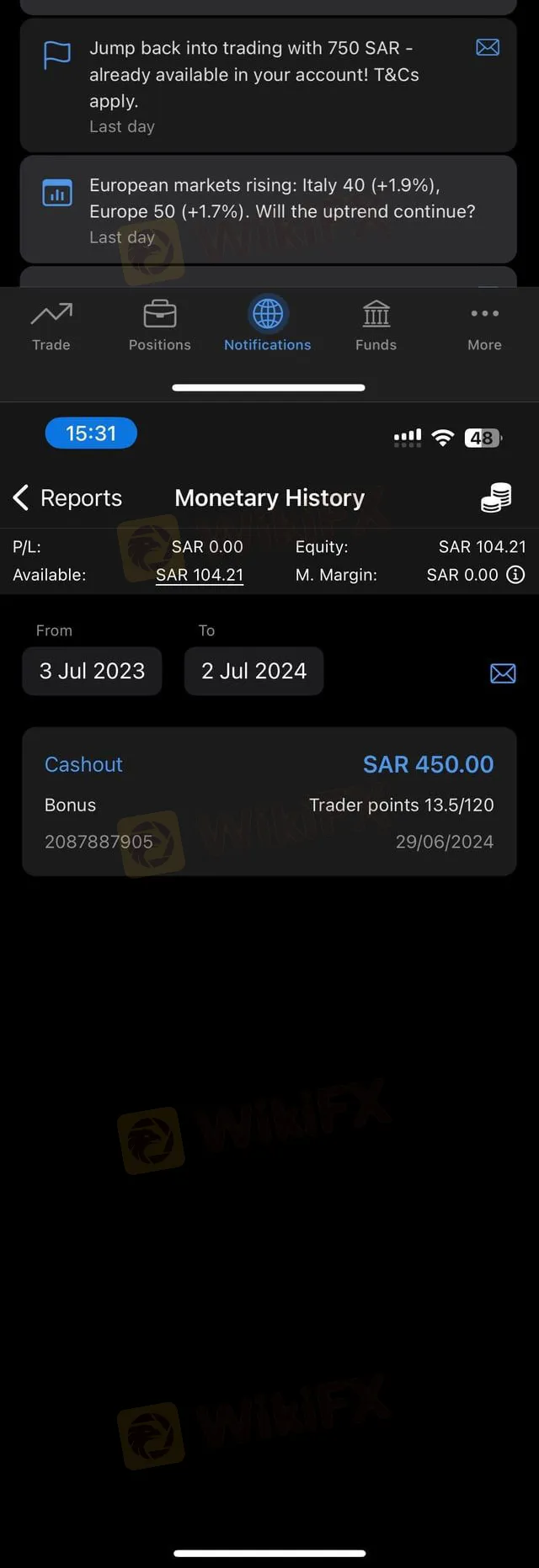Viewport: 539px width, 1568px height.
Task: Switch to the Trade tab
Action: point(51,326)
